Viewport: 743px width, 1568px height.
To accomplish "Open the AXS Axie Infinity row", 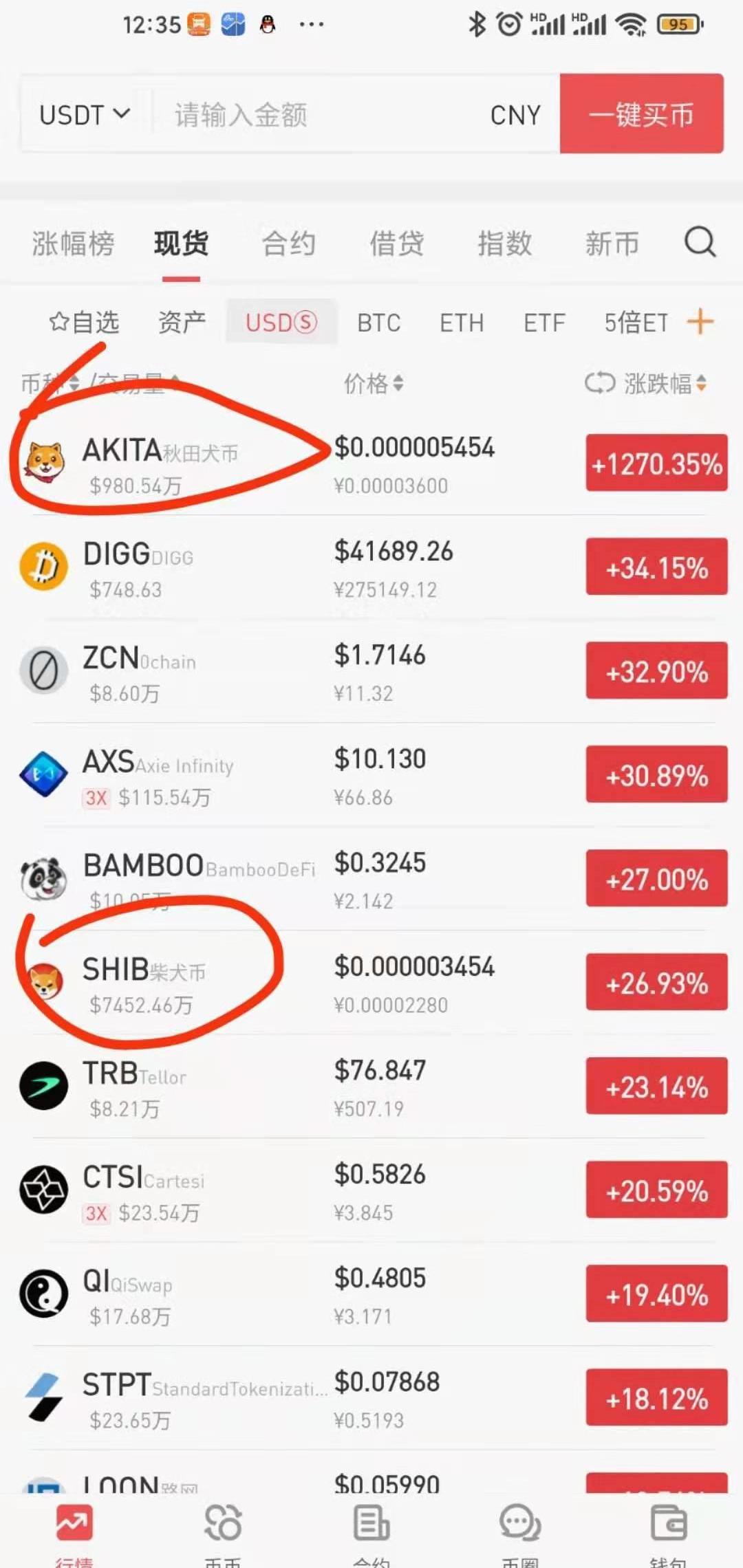I will (x=206, y=776).
